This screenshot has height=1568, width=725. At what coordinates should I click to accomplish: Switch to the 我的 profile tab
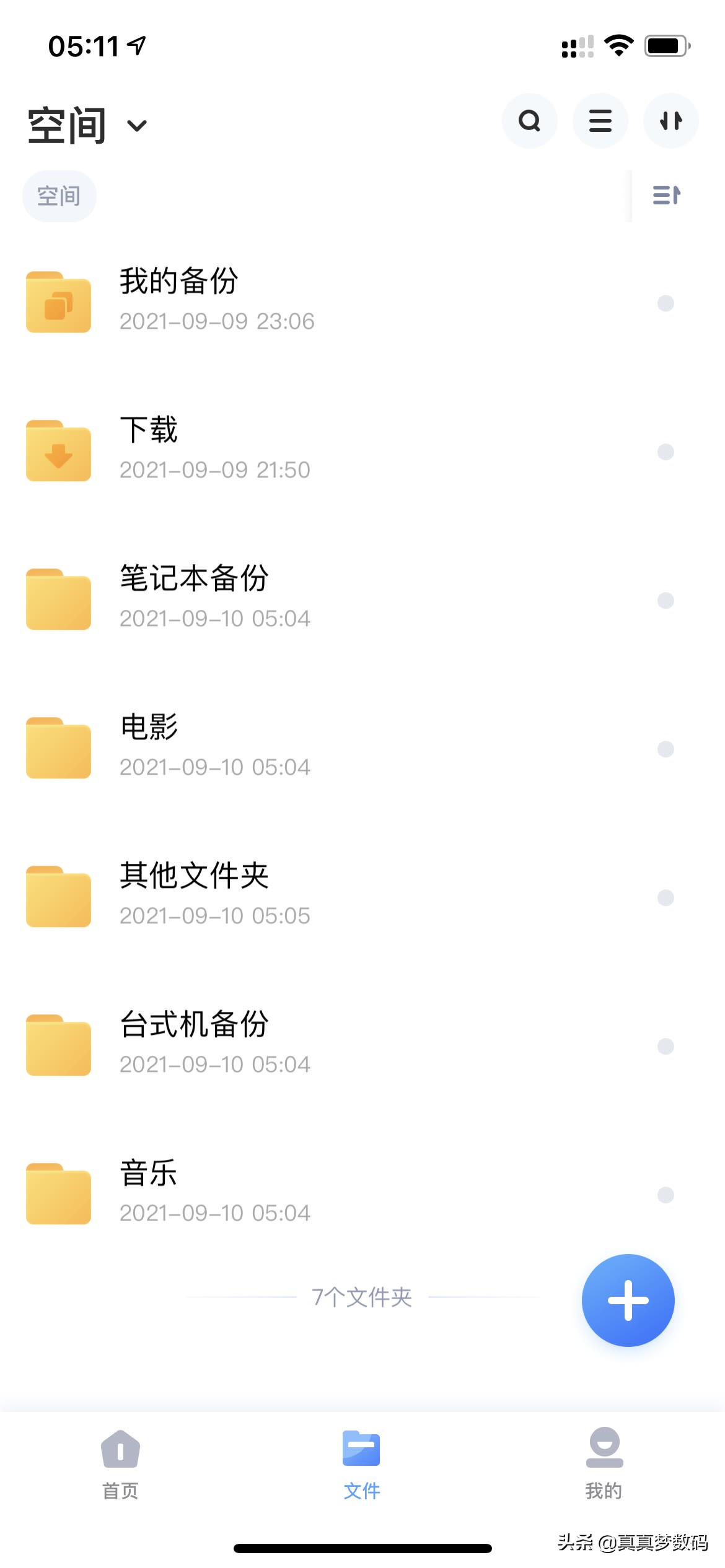pyautogui.click(x=604, y=1461)
